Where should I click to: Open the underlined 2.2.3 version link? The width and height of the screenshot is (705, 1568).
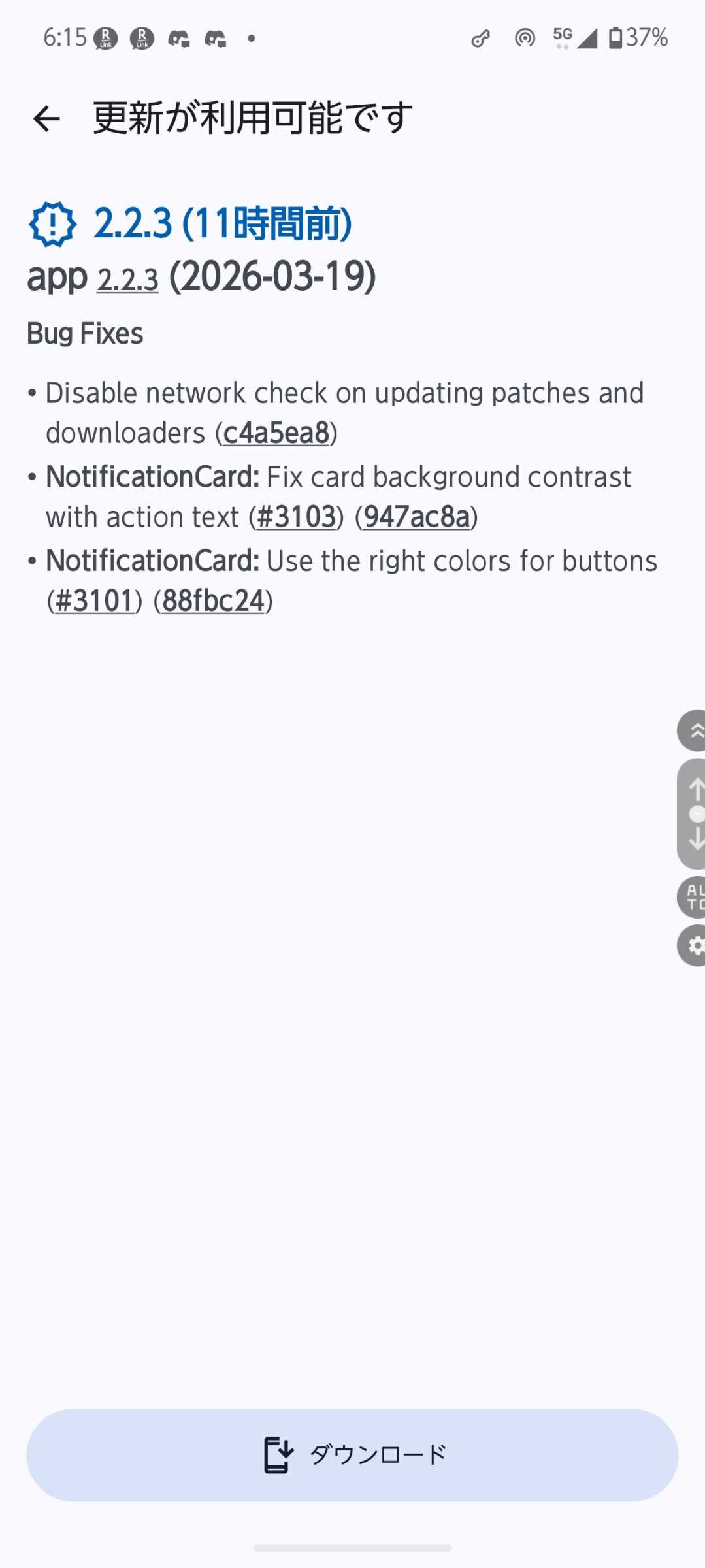[128, 280]
